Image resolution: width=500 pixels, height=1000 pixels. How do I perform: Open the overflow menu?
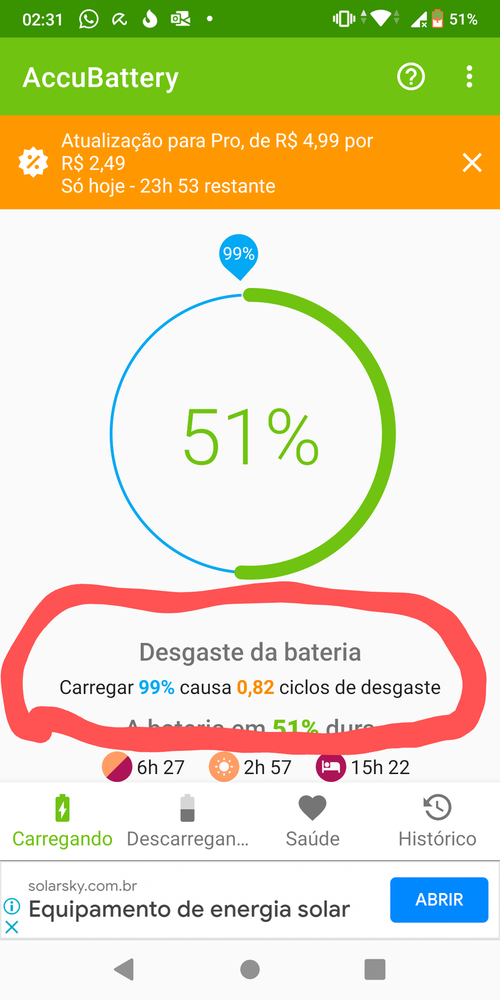tap(469, 77)
